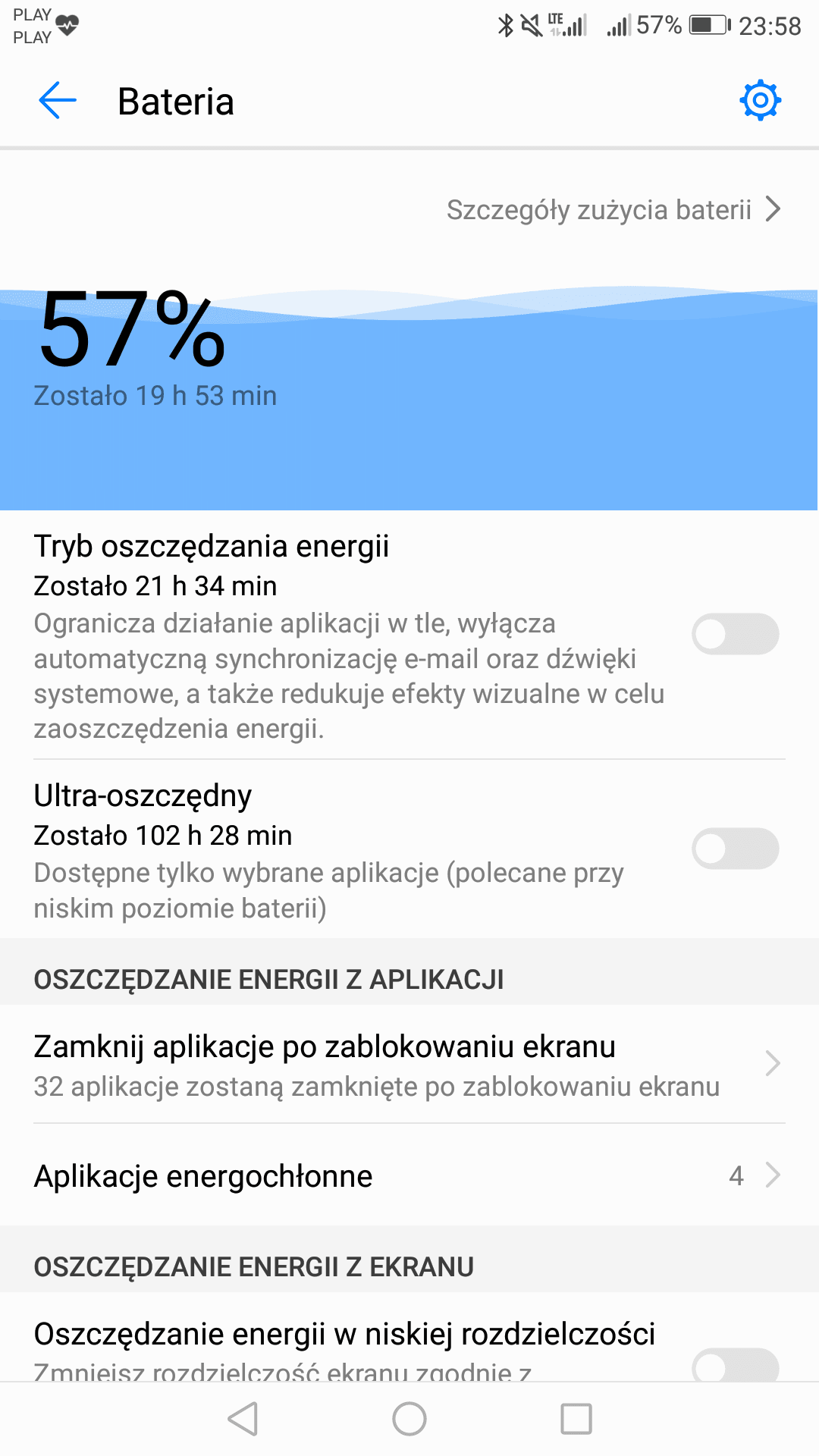Open battery settings gear icon
The height and width of the screenshot is (1456, 819).
(x=760, y=100)
